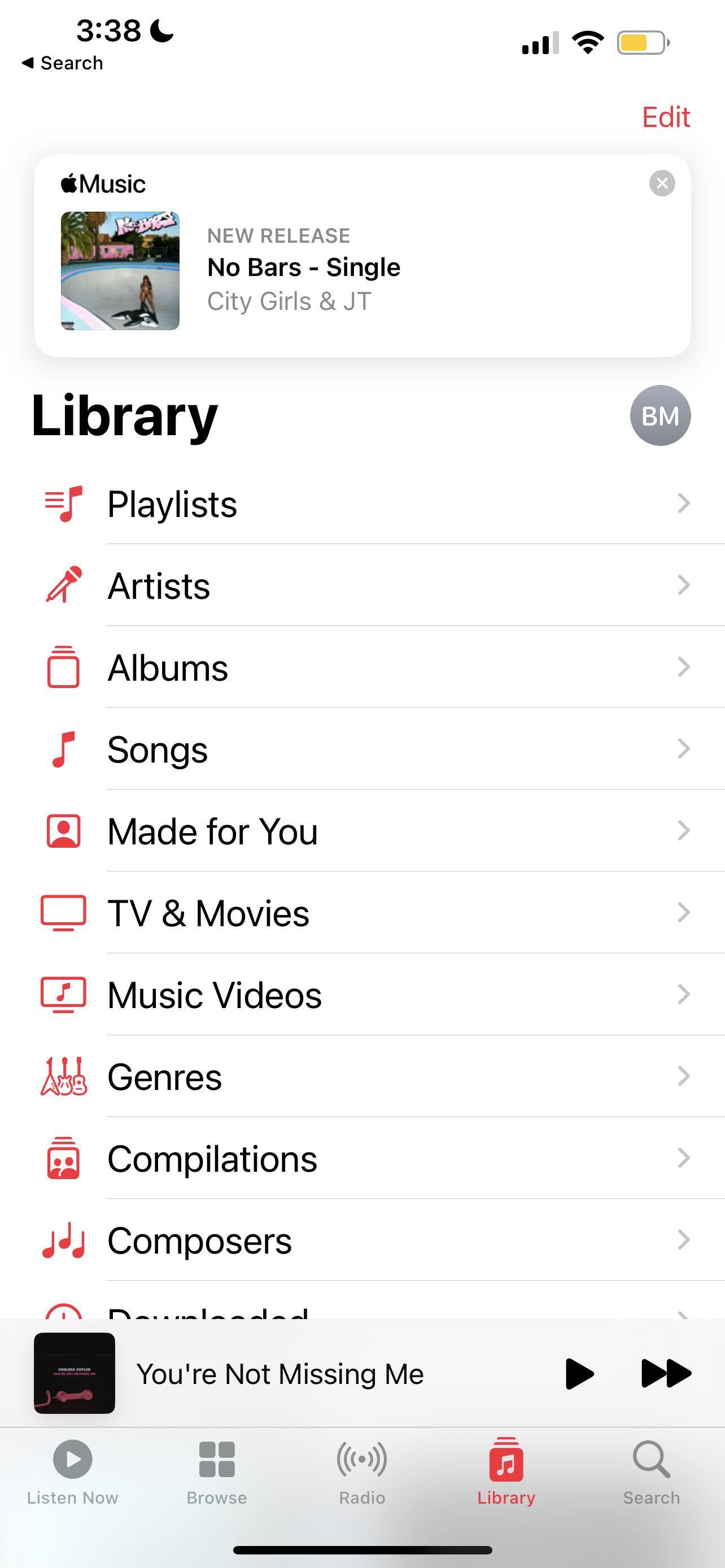725x1568 pixels.
Task: Open Made for You
Action: pos(365,831)
